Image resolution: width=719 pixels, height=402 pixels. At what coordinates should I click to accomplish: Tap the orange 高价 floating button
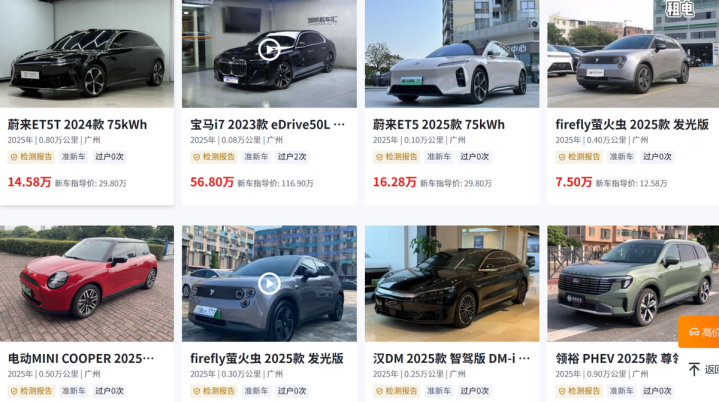coord(700,332)
